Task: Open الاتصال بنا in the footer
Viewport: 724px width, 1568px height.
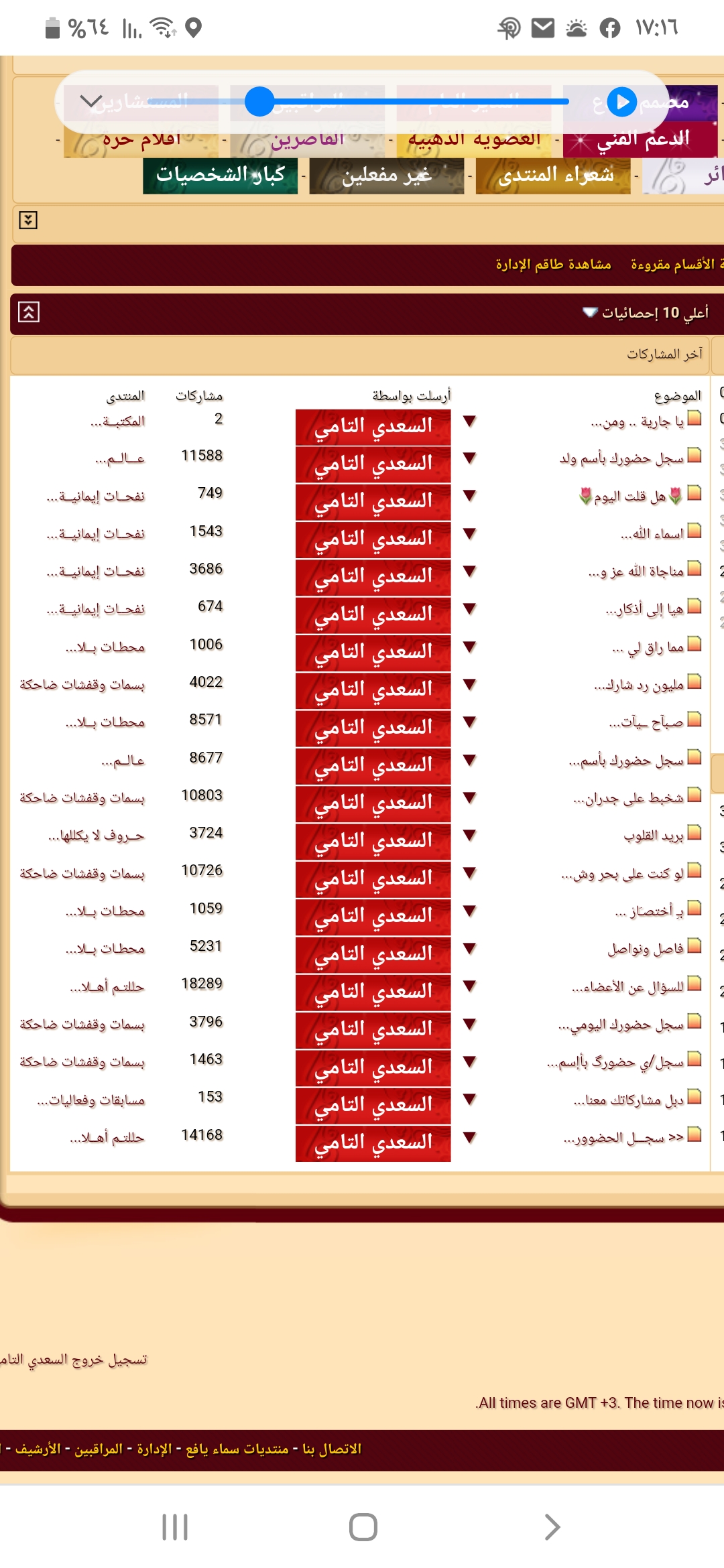Action: (x=332, y=1449)
